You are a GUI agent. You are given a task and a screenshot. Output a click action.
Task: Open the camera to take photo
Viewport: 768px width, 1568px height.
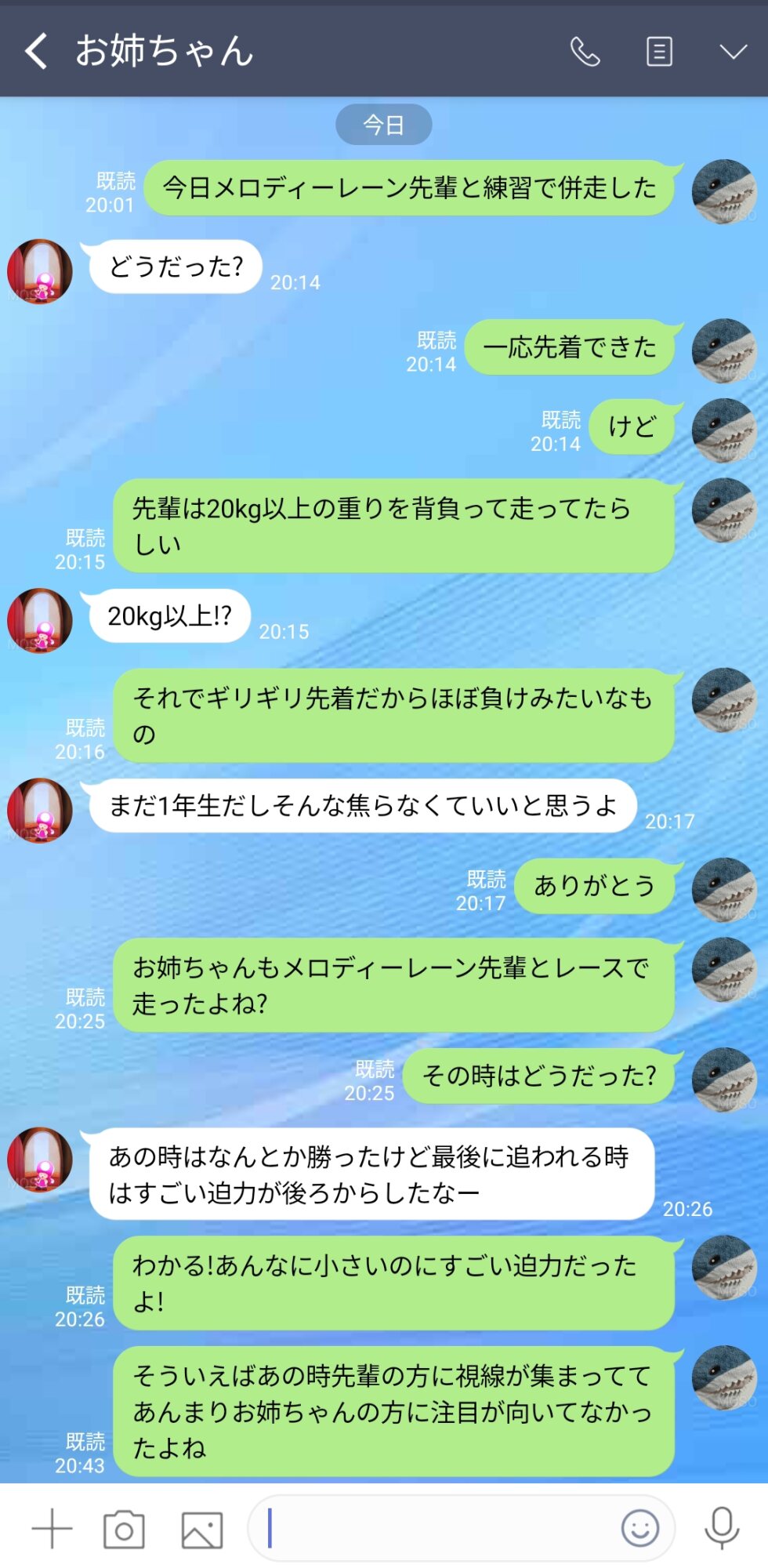tap(124, 1529)
